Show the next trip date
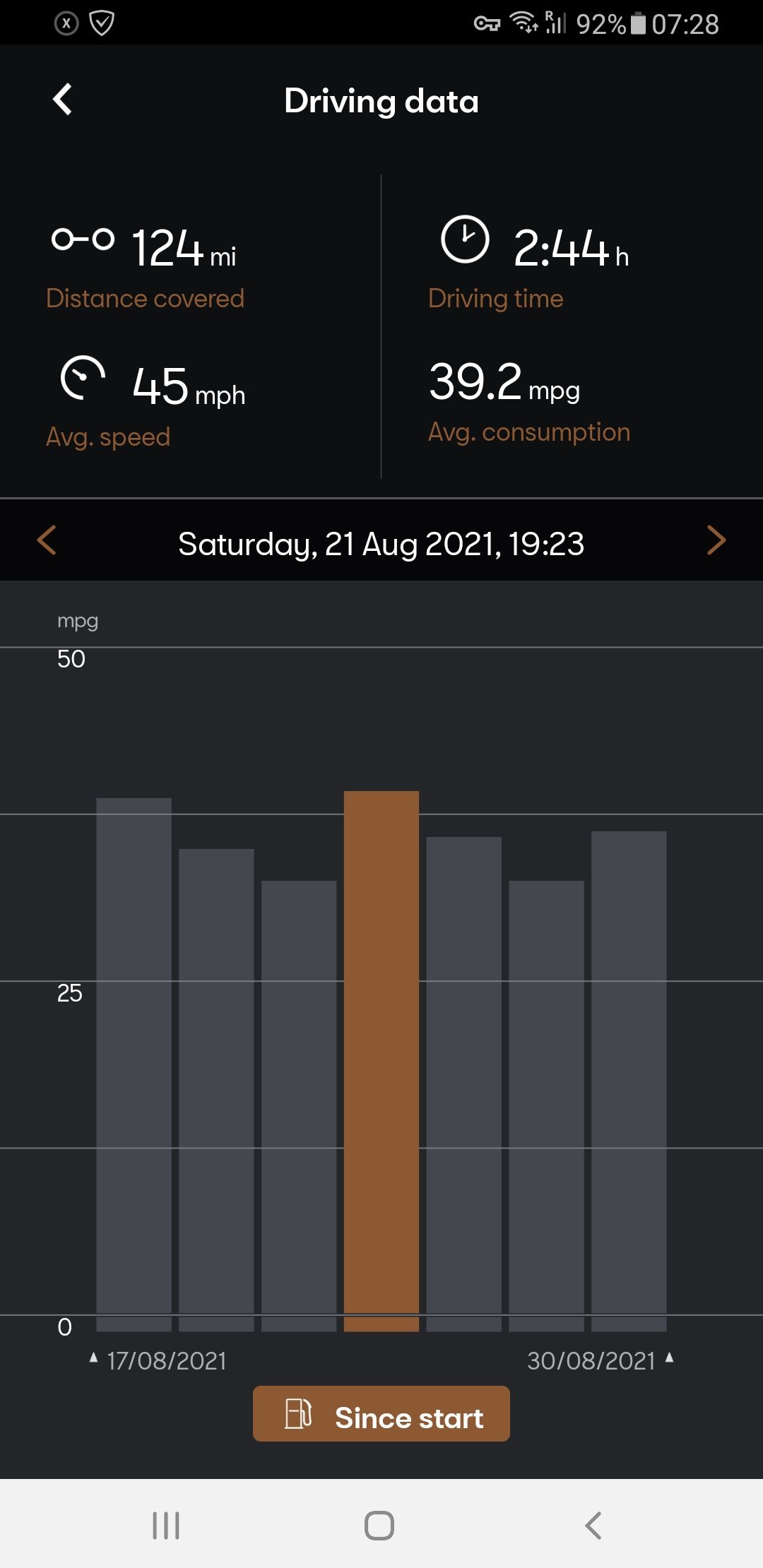 pos(716,541)
